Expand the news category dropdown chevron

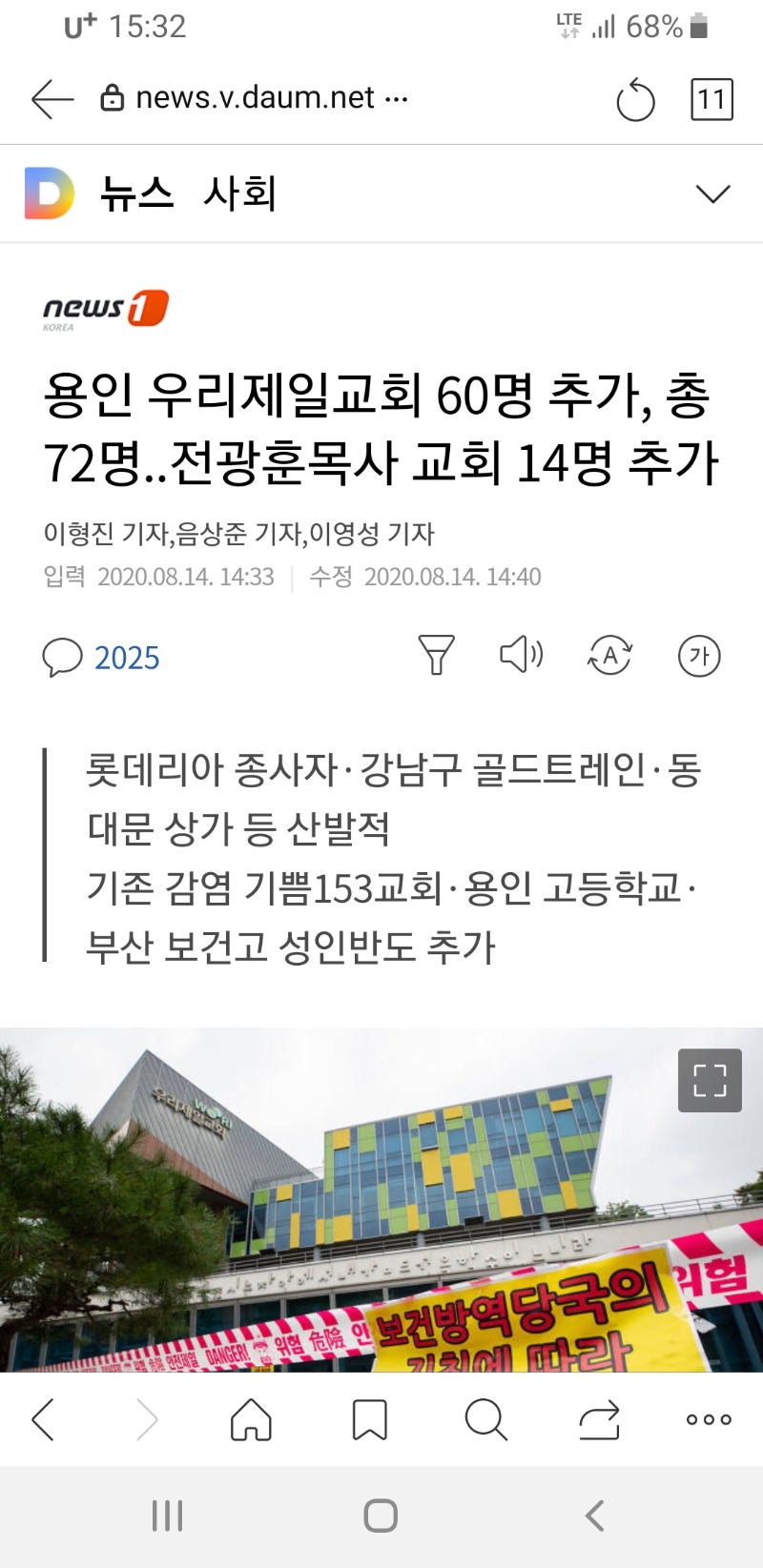point(712,194)
